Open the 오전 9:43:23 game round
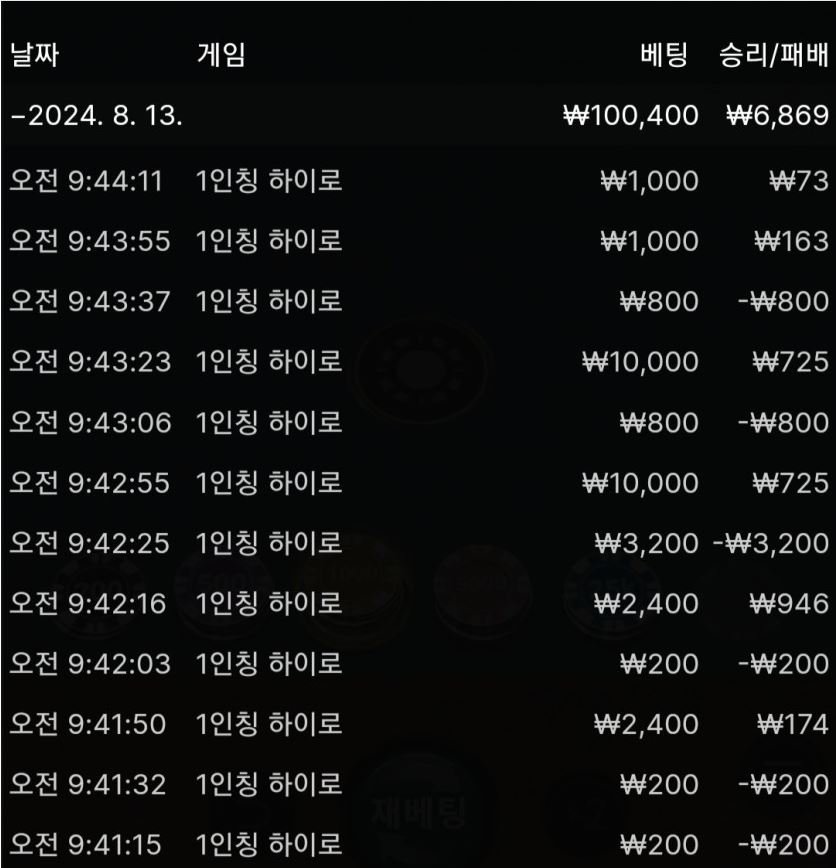 (417, 362)
